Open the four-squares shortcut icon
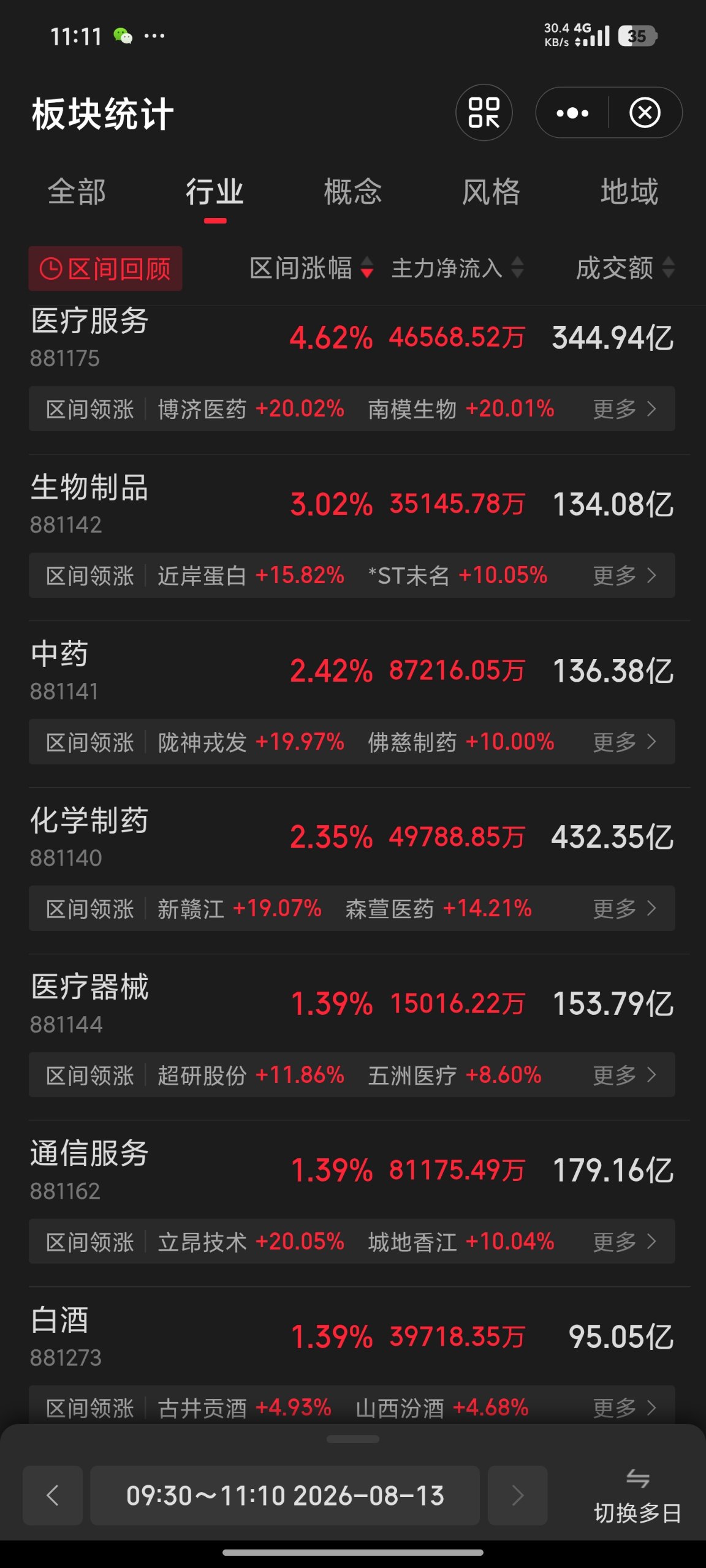Image resolution: width=706 pixels, height=1568 pixels. point(484,113)
